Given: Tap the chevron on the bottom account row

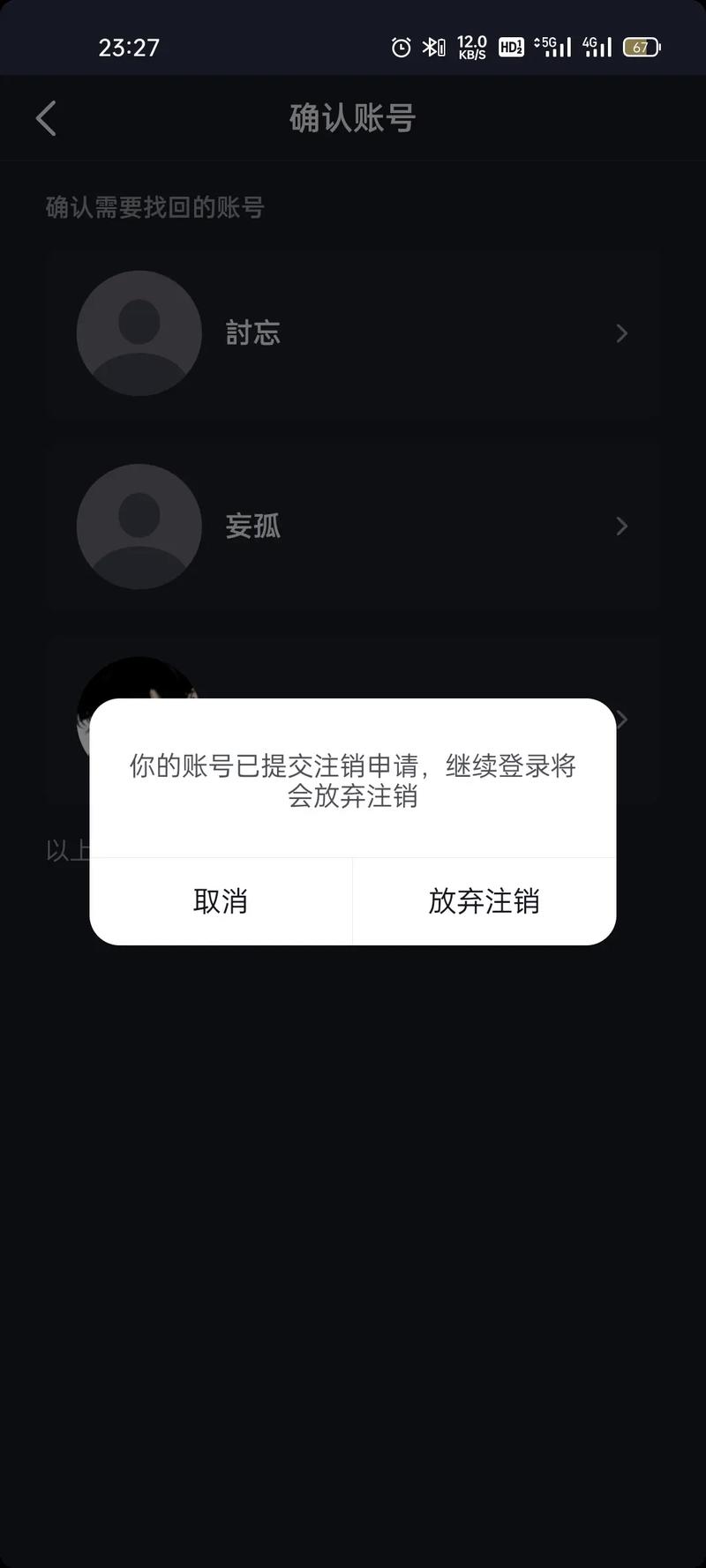Looking at the screenshot, I should pos(622,720).
